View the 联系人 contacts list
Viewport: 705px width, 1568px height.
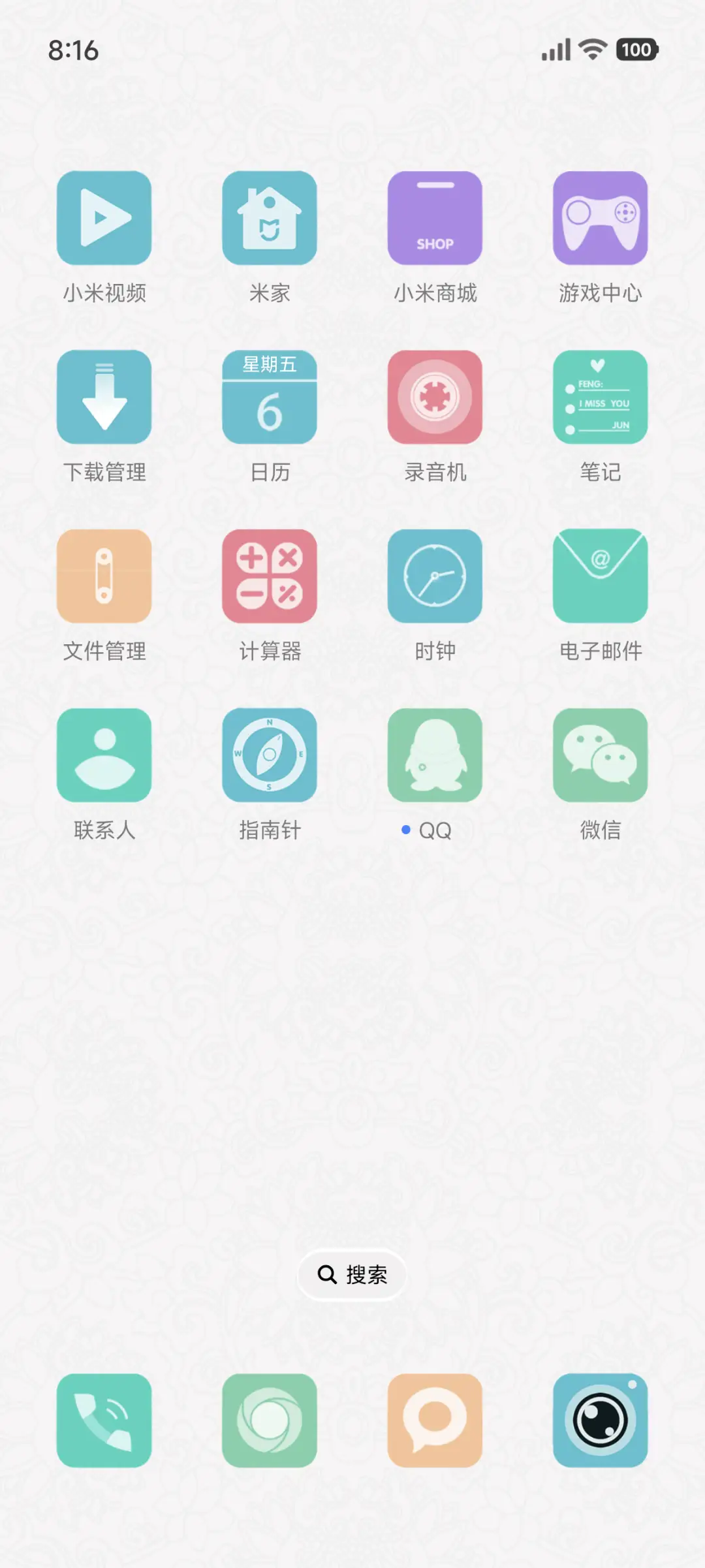(x=104, y=755)
